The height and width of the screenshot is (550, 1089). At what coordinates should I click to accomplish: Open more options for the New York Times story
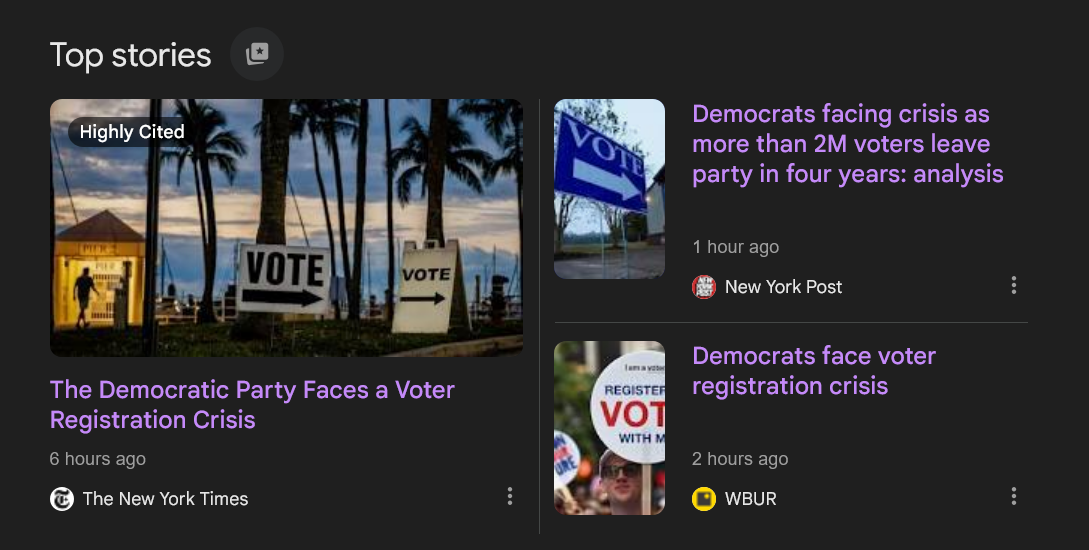pyautogui.click(x=510, y=496)
